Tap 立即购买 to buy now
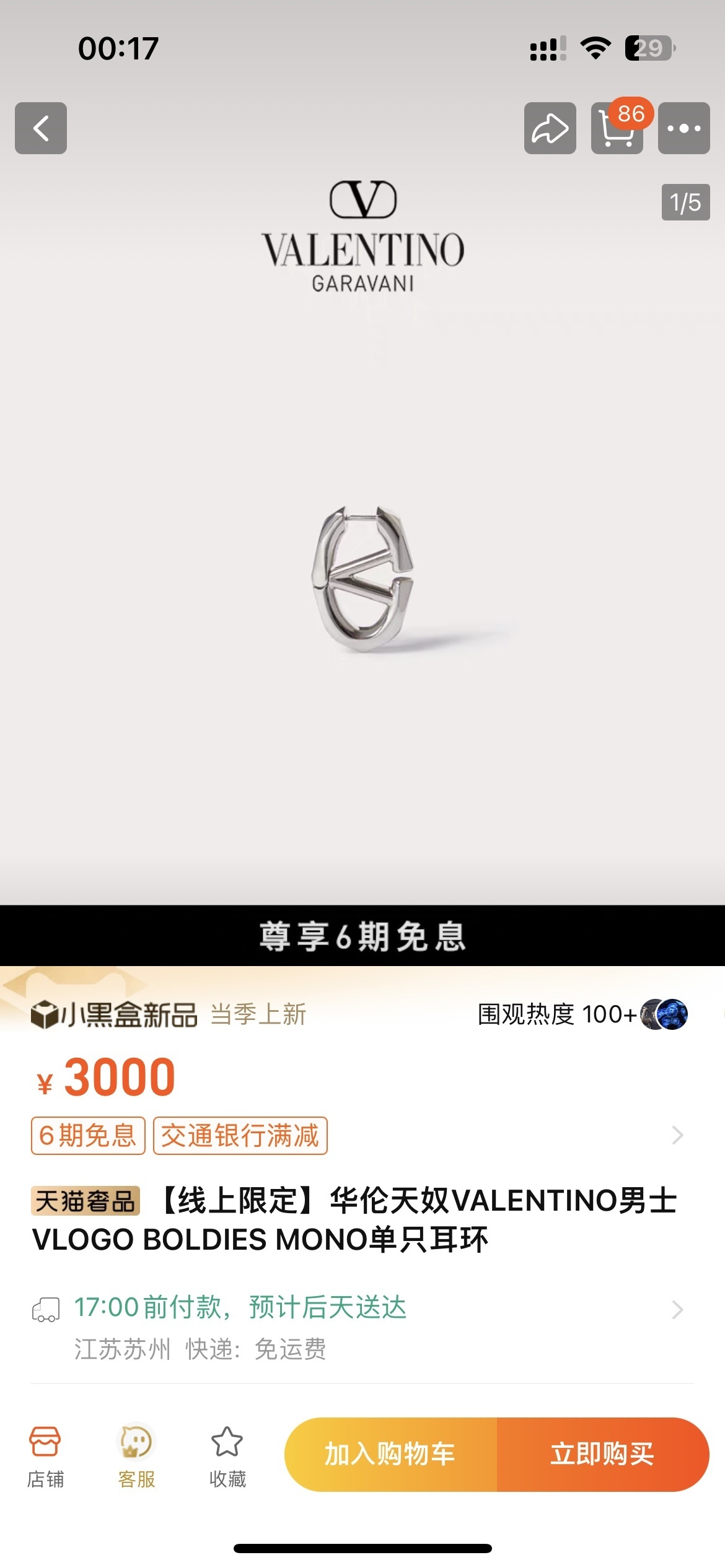 [602, 1453]
